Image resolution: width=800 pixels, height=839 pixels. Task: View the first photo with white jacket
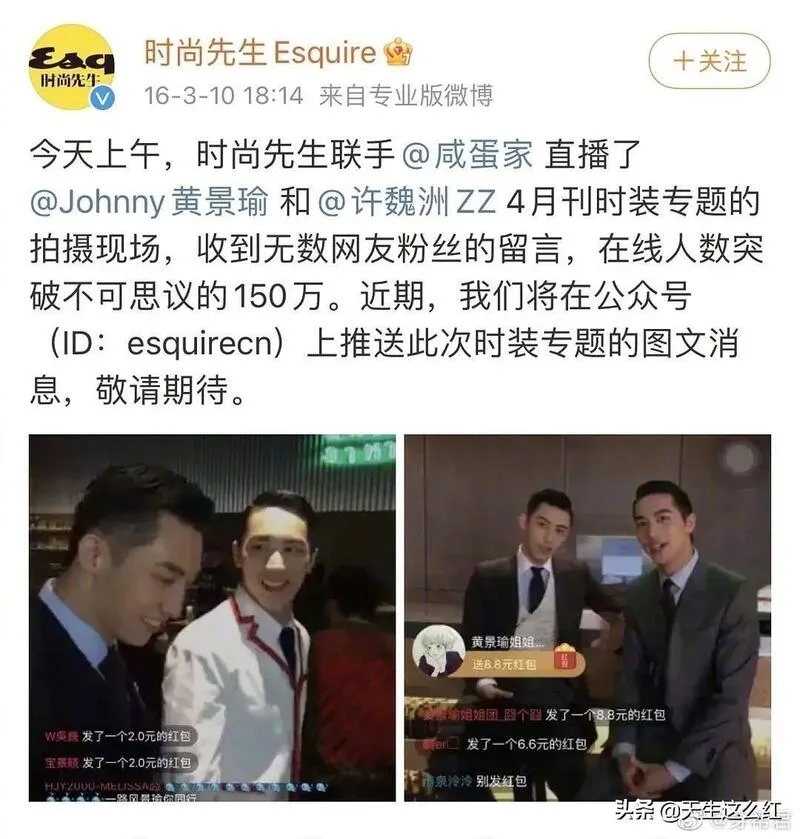pyautogui.click(x=211, y=617)
